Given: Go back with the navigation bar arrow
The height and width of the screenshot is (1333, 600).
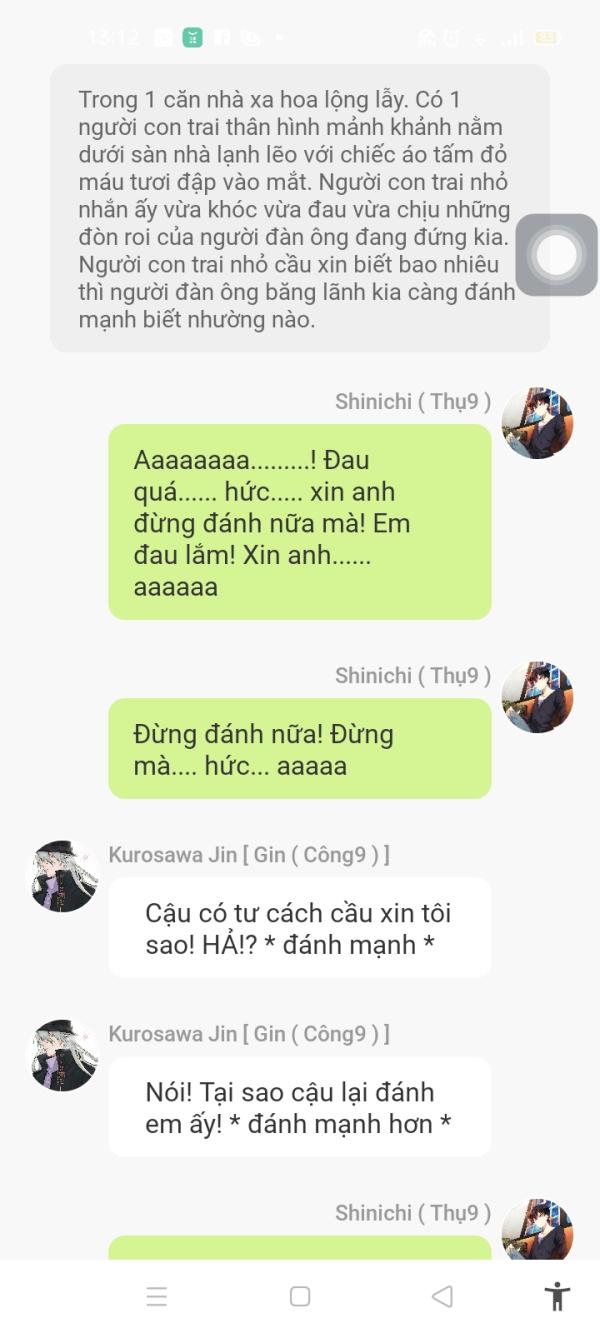Looking at the screenshot, I should point(442,1296).
